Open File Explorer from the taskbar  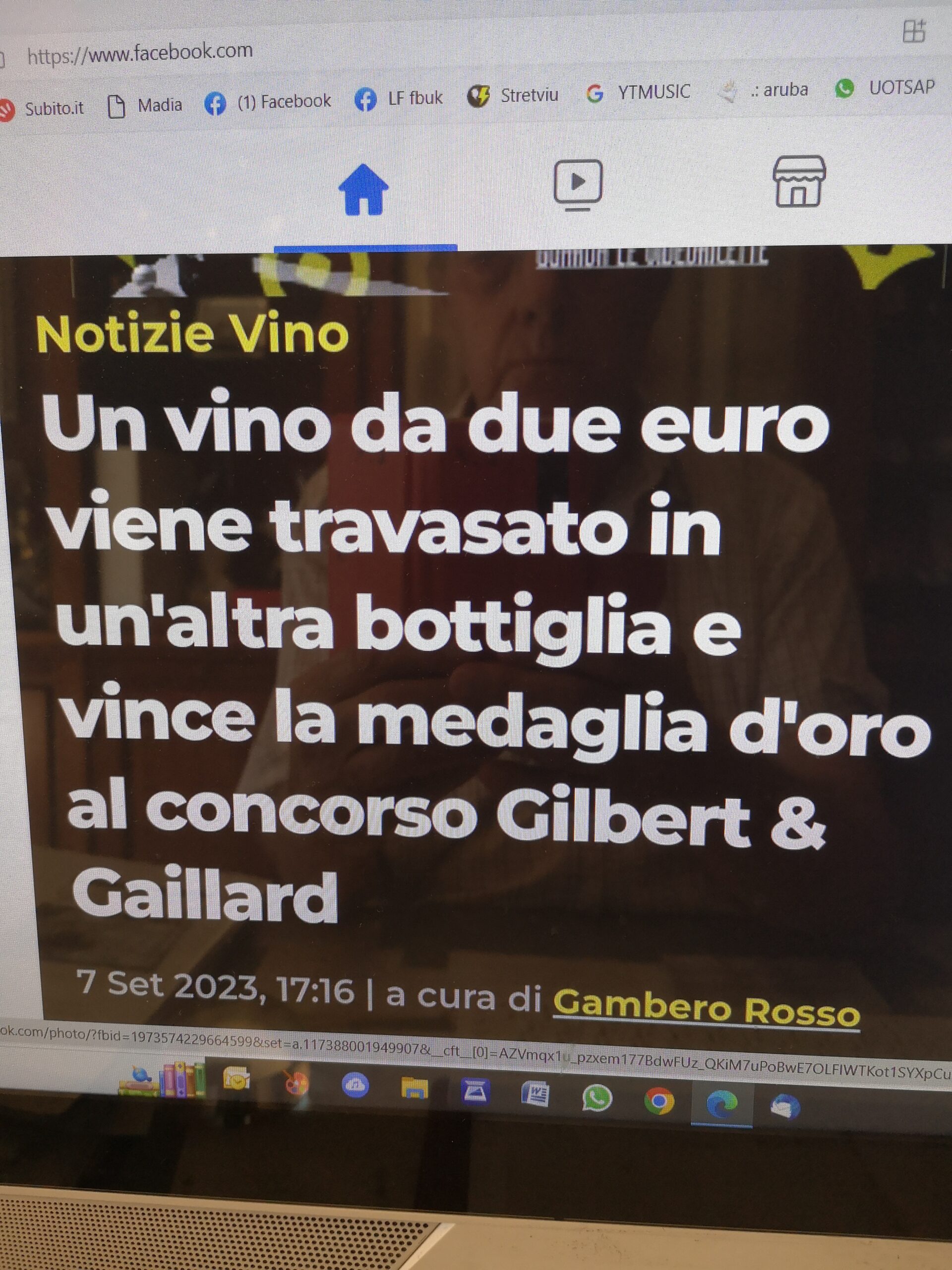click(x=415, y=1089)
